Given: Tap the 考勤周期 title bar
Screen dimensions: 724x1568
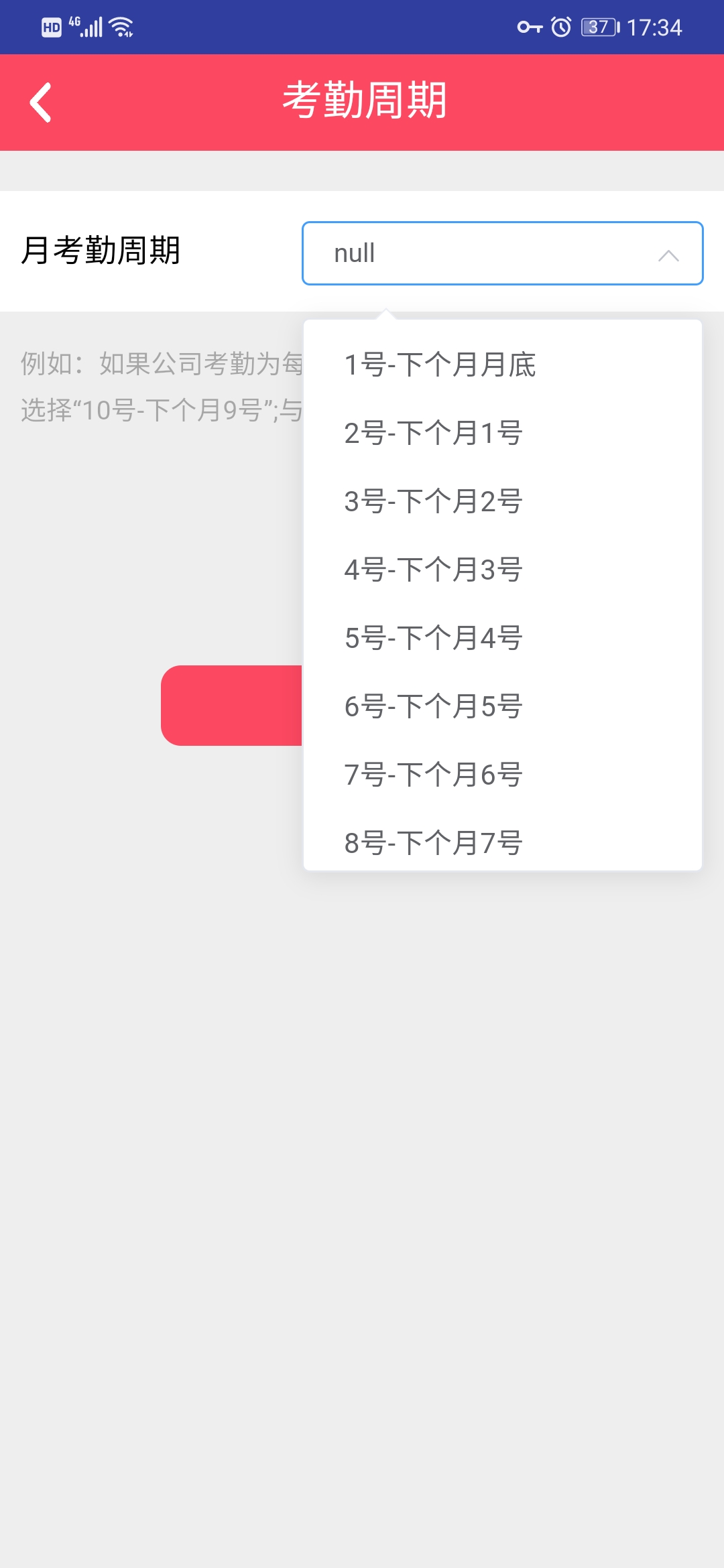Looking at the screenshot, I should pyautogui.click(x=362, y=101).
